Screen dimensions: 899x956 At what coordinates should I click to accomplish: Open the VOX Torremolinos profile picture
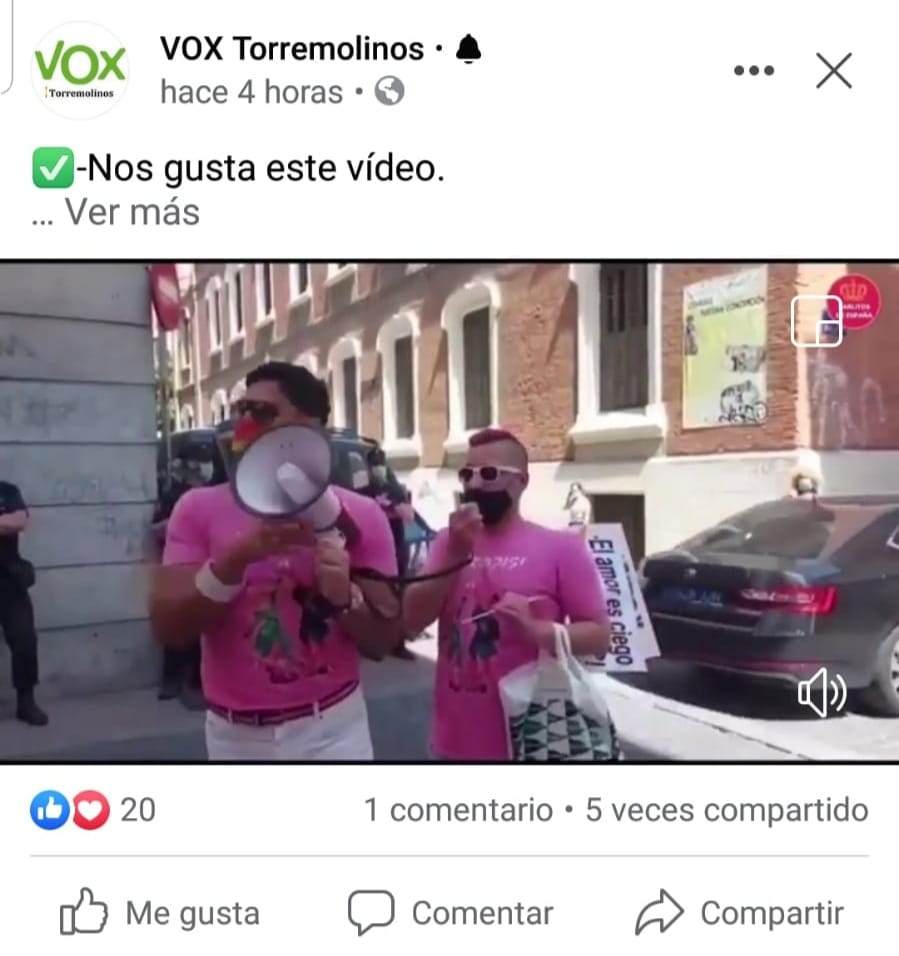[80, 70]
